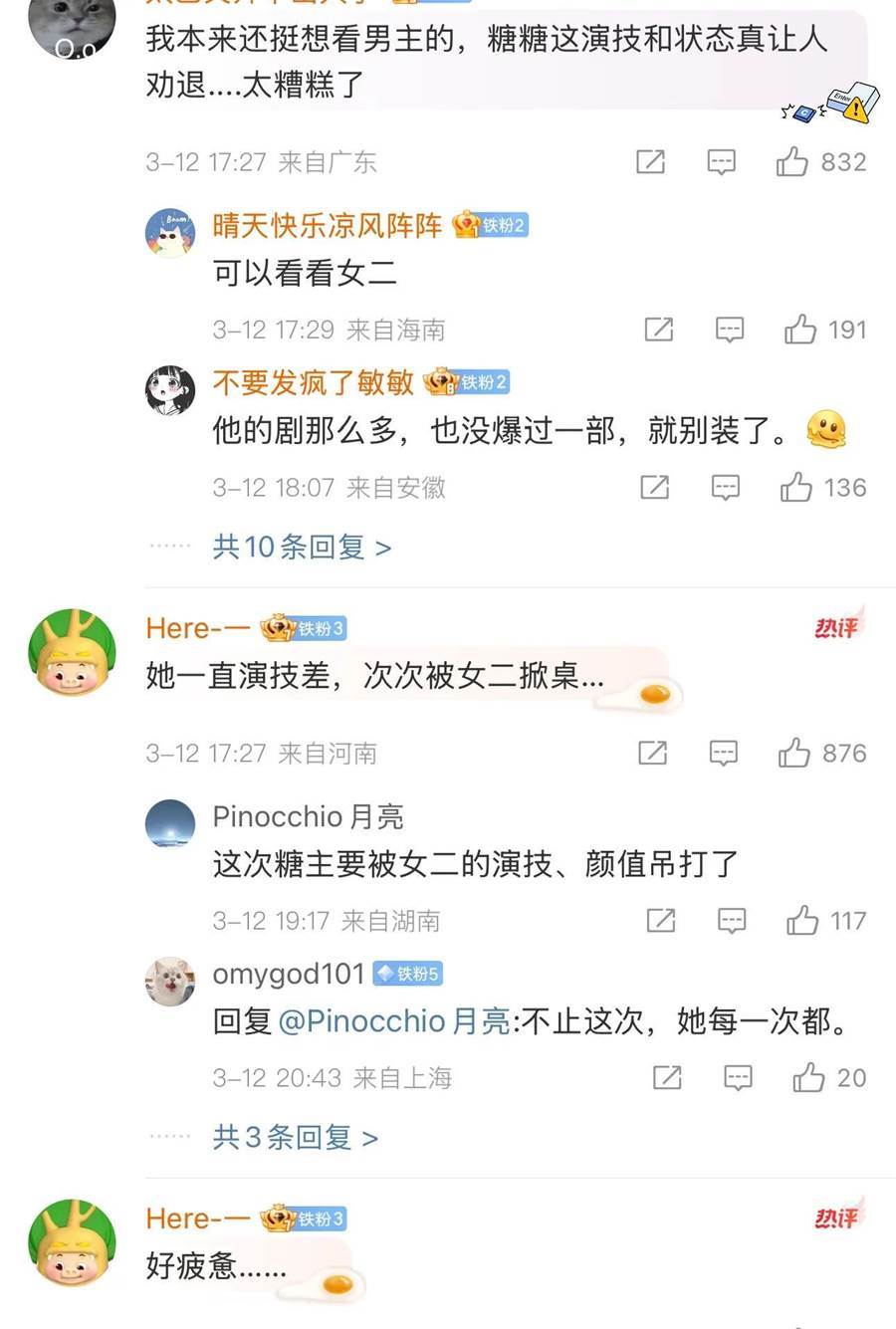
Task: Like 不要发疯了敏敏's reply with 136 likes
Action: 796,487
